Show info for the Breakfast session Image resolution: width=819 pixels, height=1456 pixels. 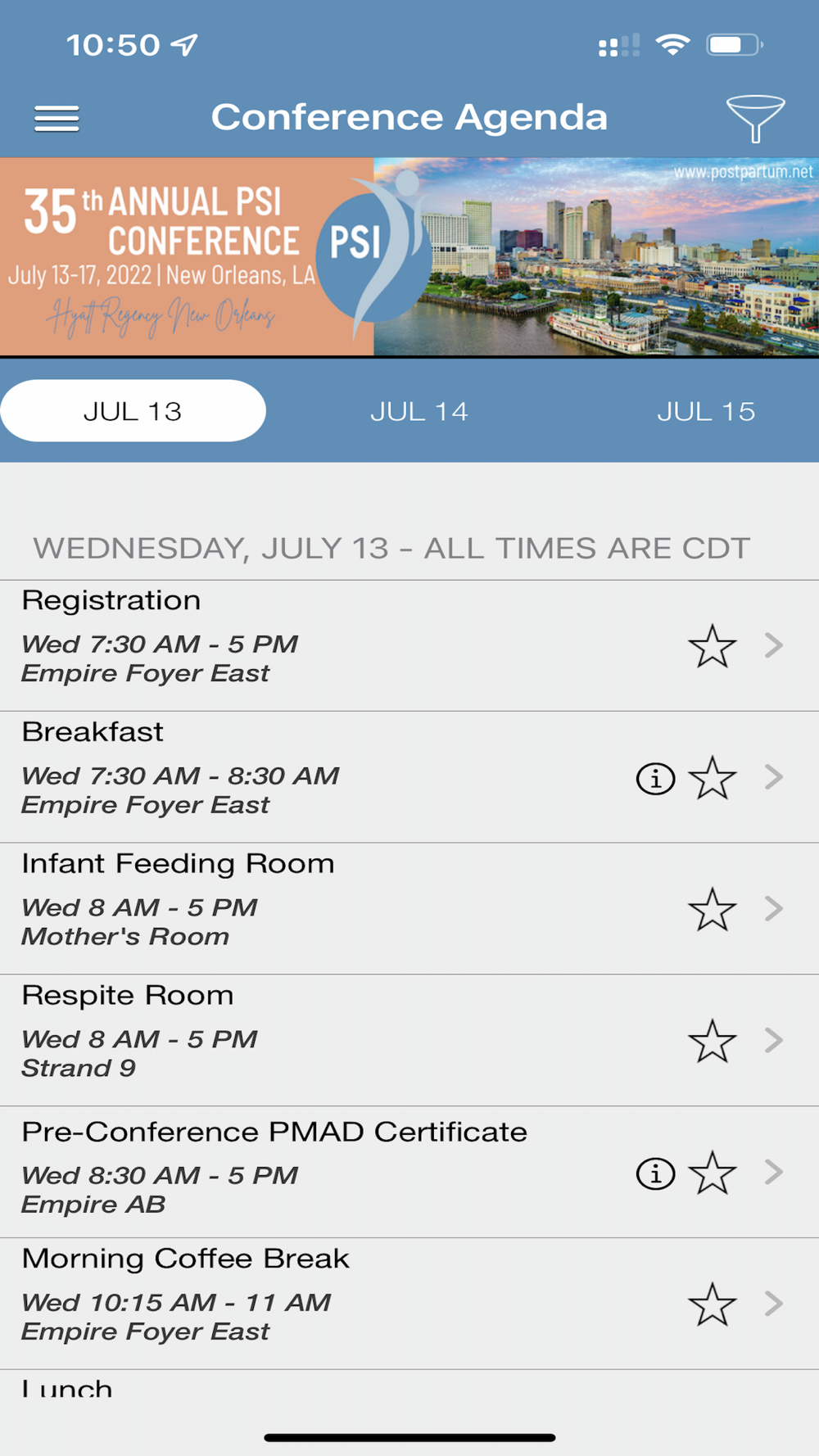click(655, 778)
